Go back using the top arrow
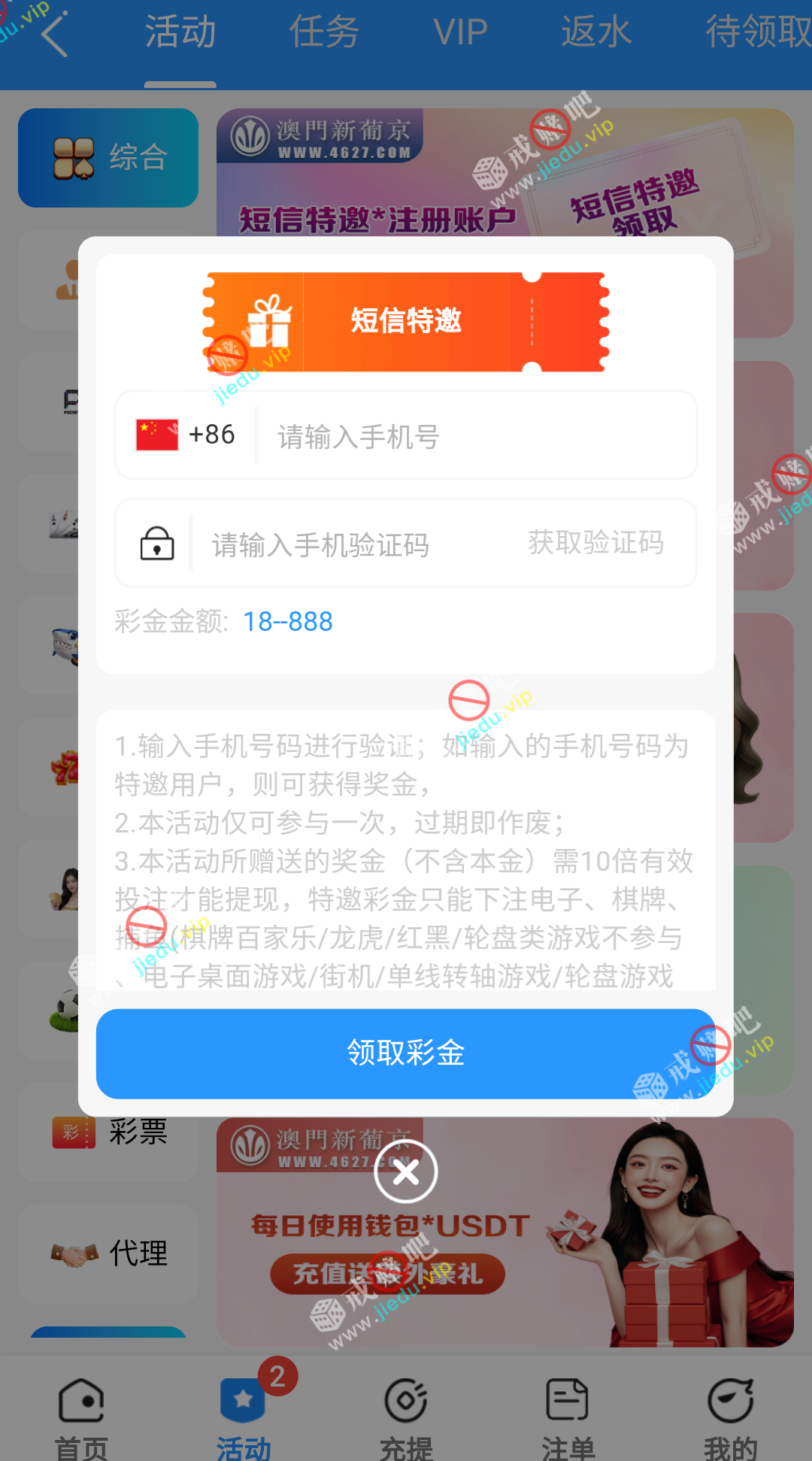The image size is (812, 1461). (x=55, y=35)
